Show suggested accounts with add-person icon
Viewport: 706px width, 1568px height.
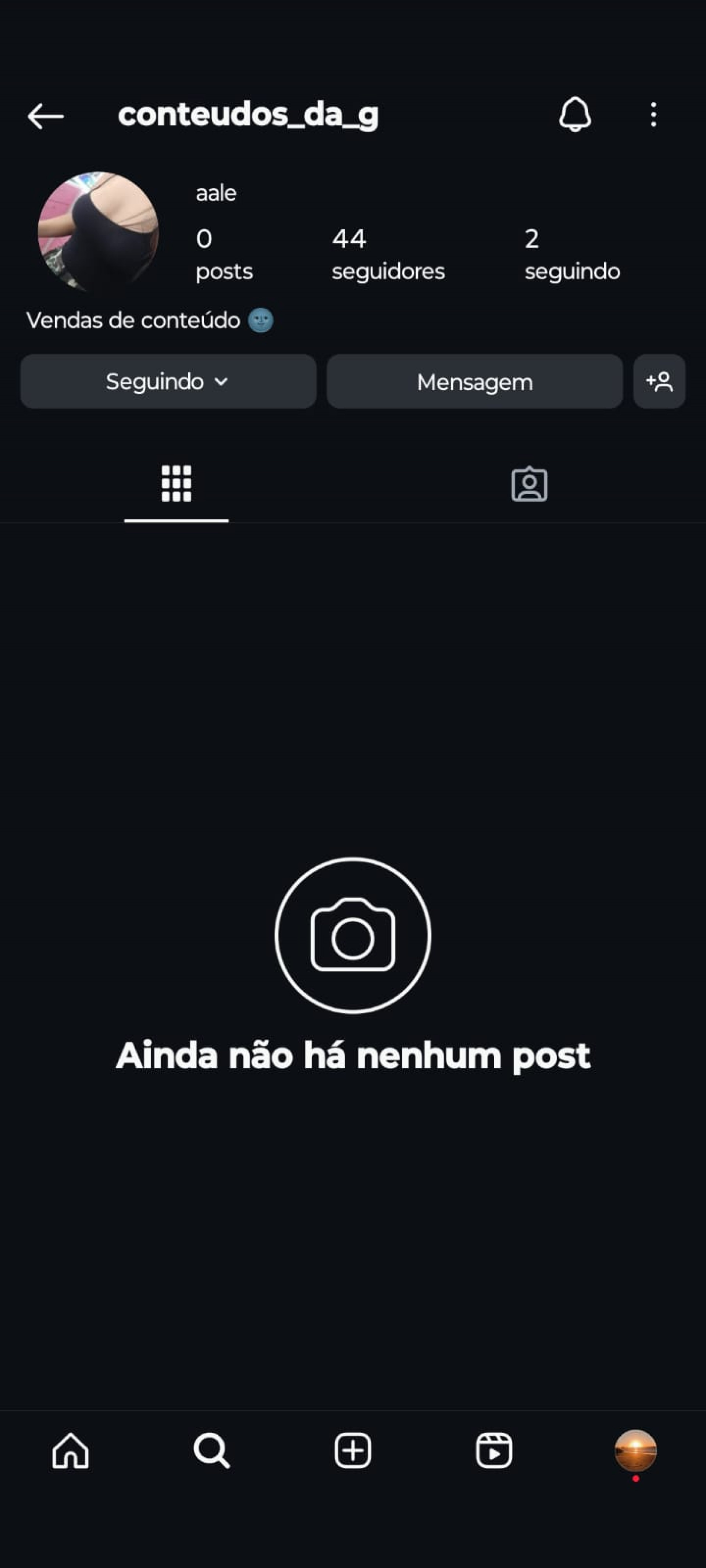point(659,382)
